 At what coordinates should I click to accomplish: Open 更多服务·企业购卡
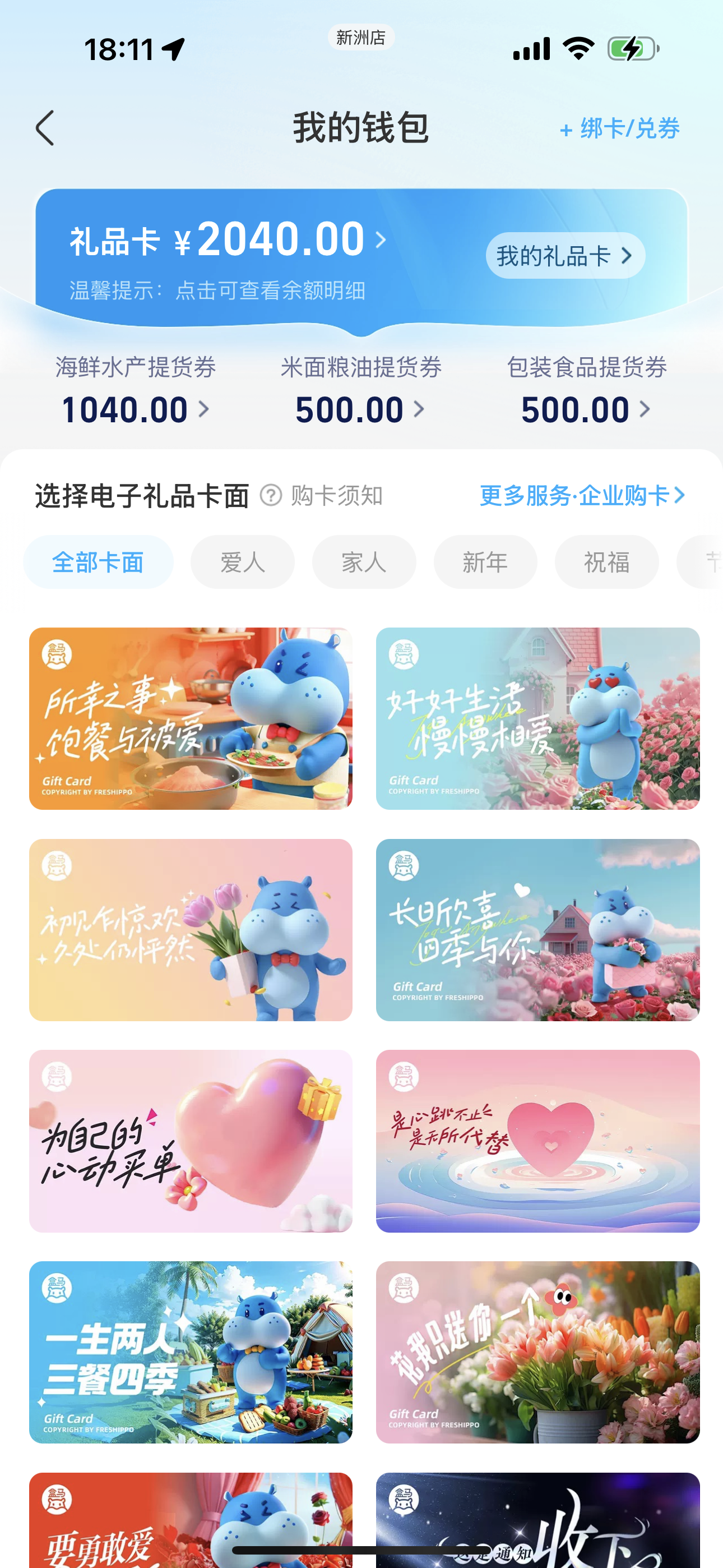pos(582,496)
